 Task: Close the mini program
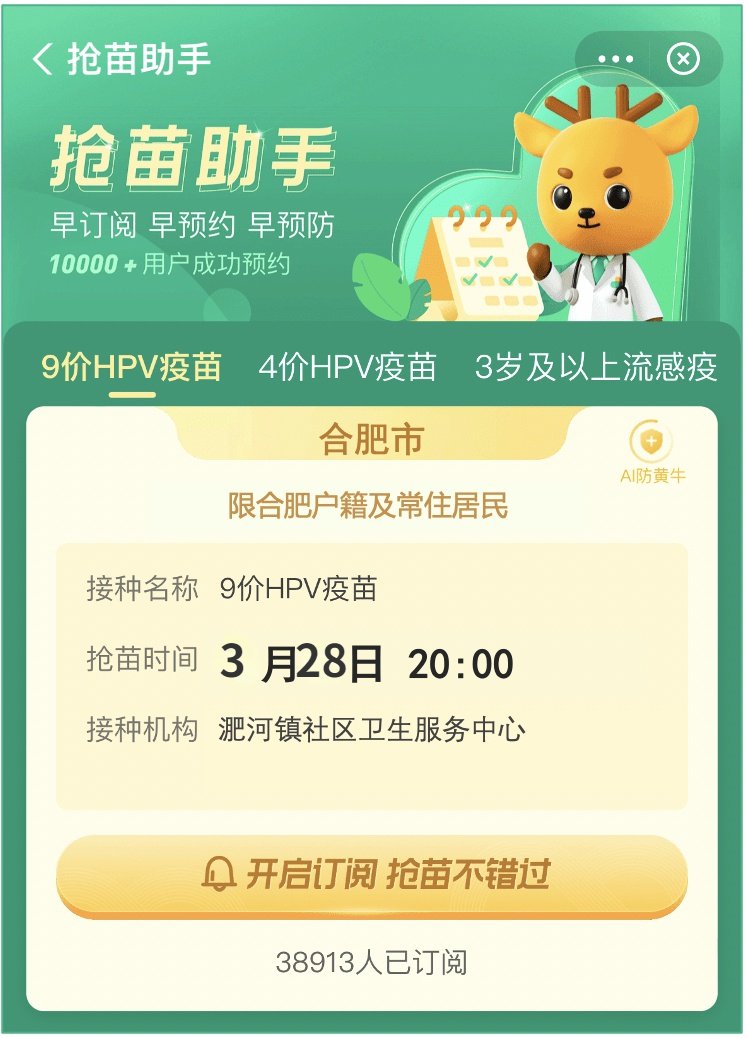tap(683, 59)
